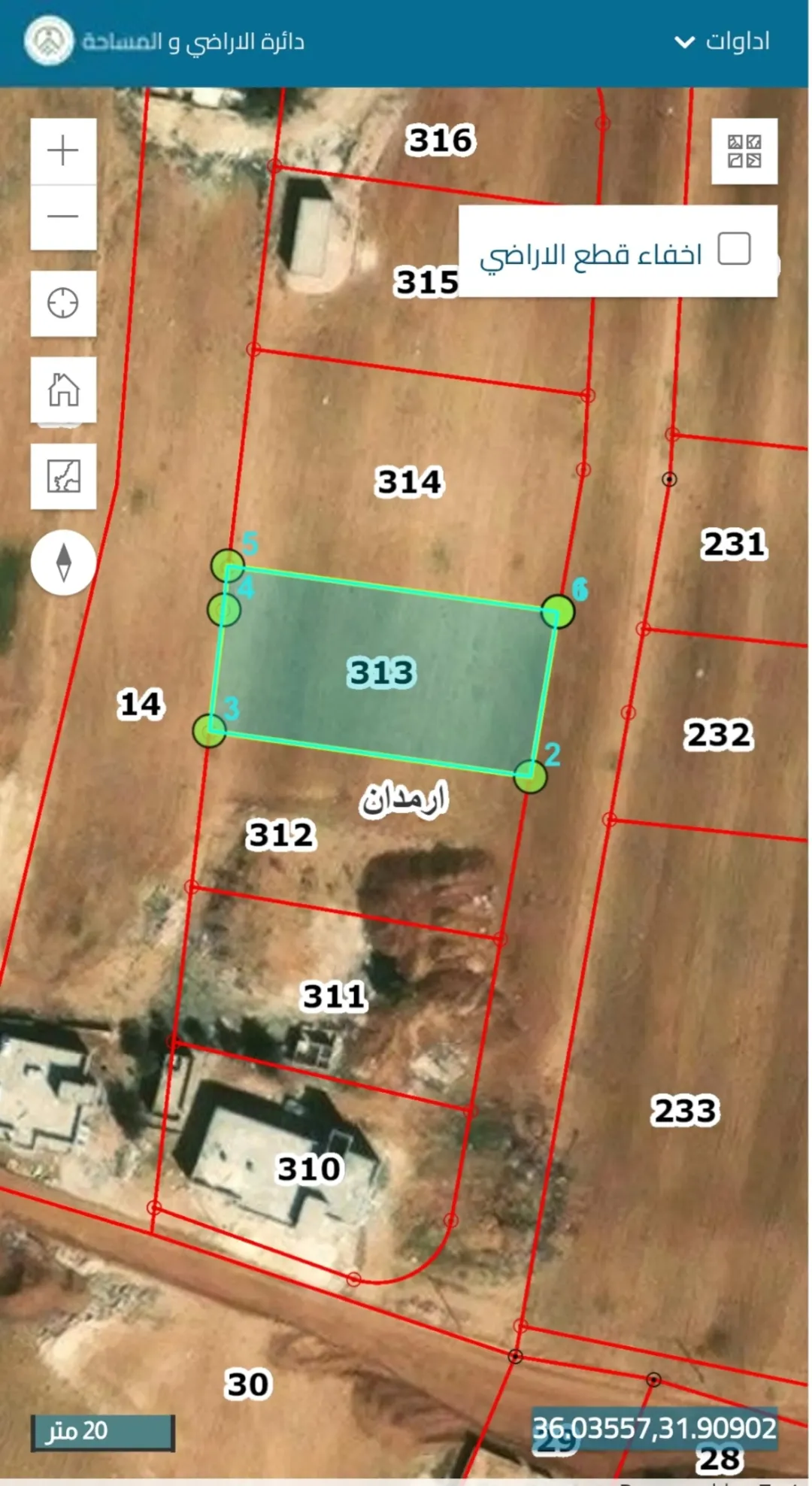Screen dimensions: 812x1486
Task: Check the اخفاء قطع الاراضي box
Action: 735,248
